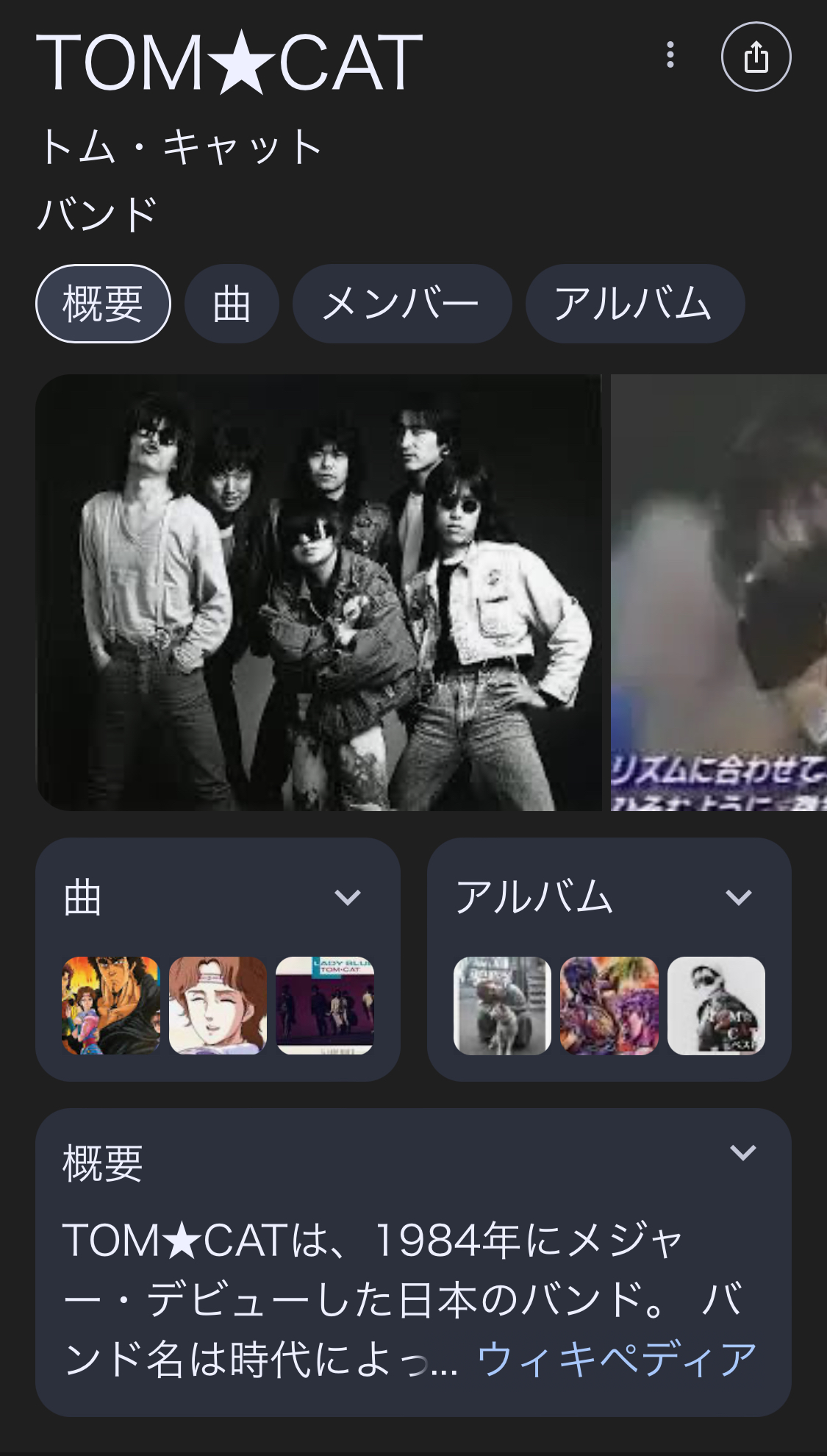Viewport: 827px width, 1456px height.
Task: Open the black-and-white band photo
Action: click(x=318, y=593)
